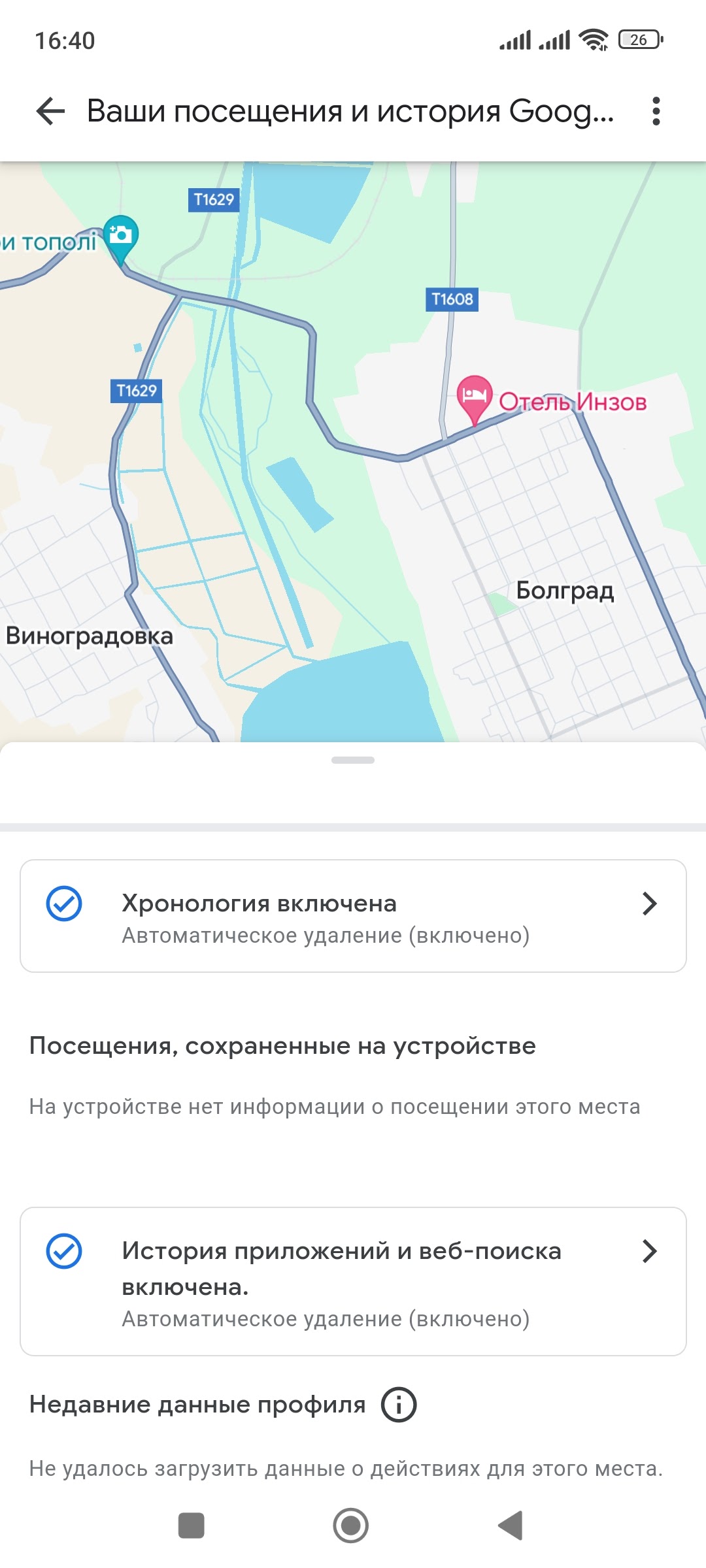
Task: Open История приложений и веб-поиска card
Action: tap(353, 1281)
